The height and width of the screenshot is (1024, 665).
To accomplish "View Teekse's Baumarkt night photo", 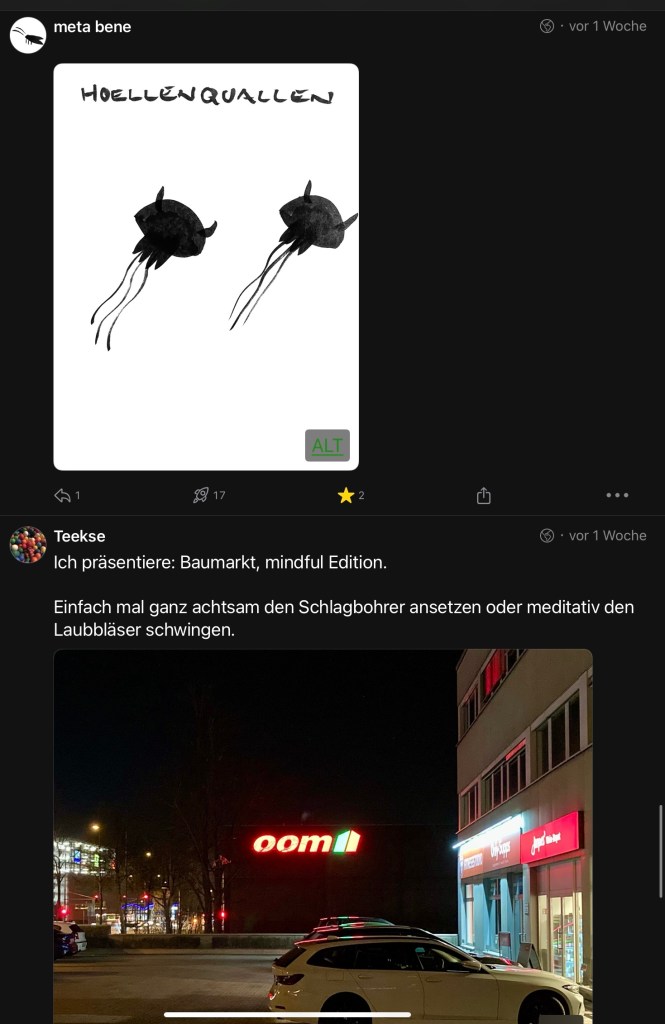I will point(322,835).
